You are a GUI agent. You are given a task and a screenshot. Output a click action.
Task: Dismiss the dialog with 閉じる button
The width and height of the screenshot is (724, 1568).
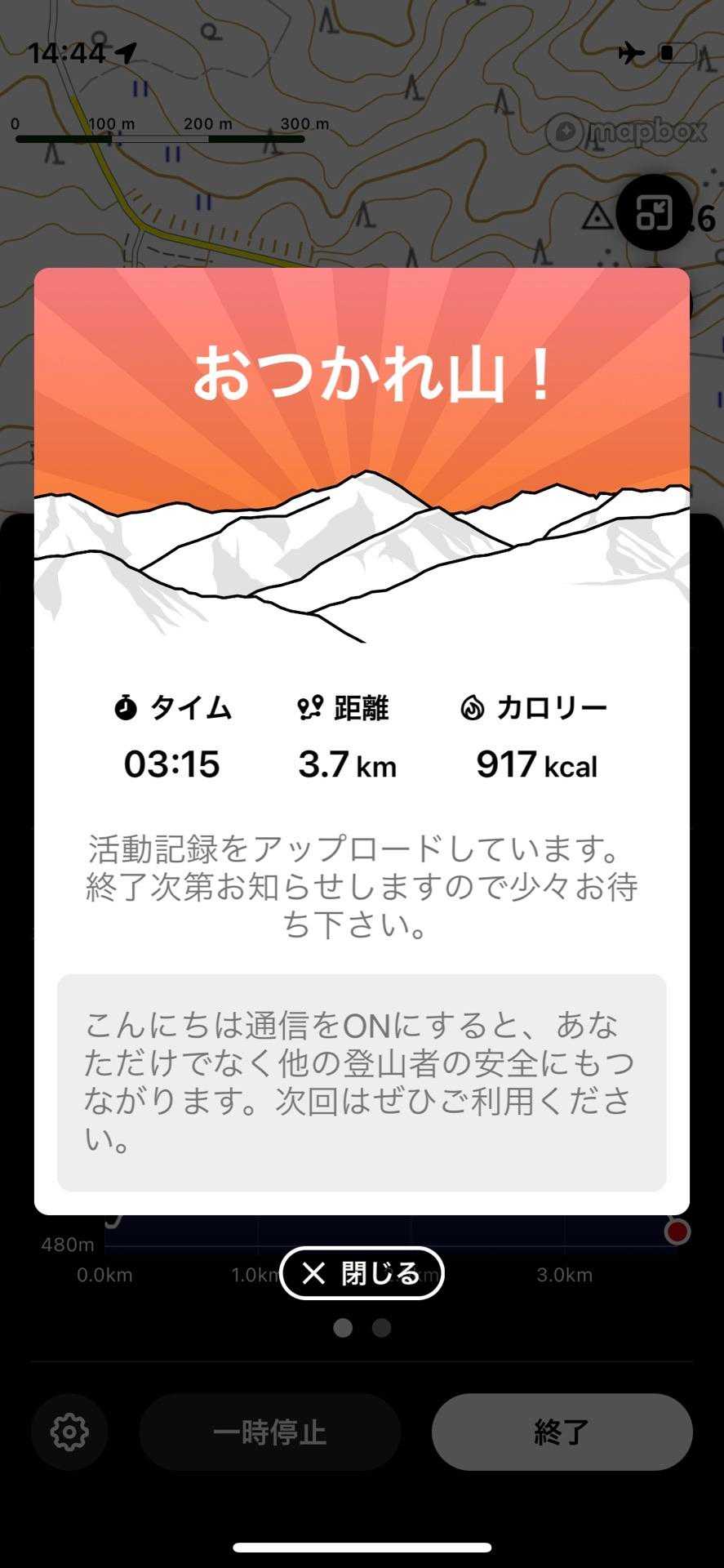362,1272
